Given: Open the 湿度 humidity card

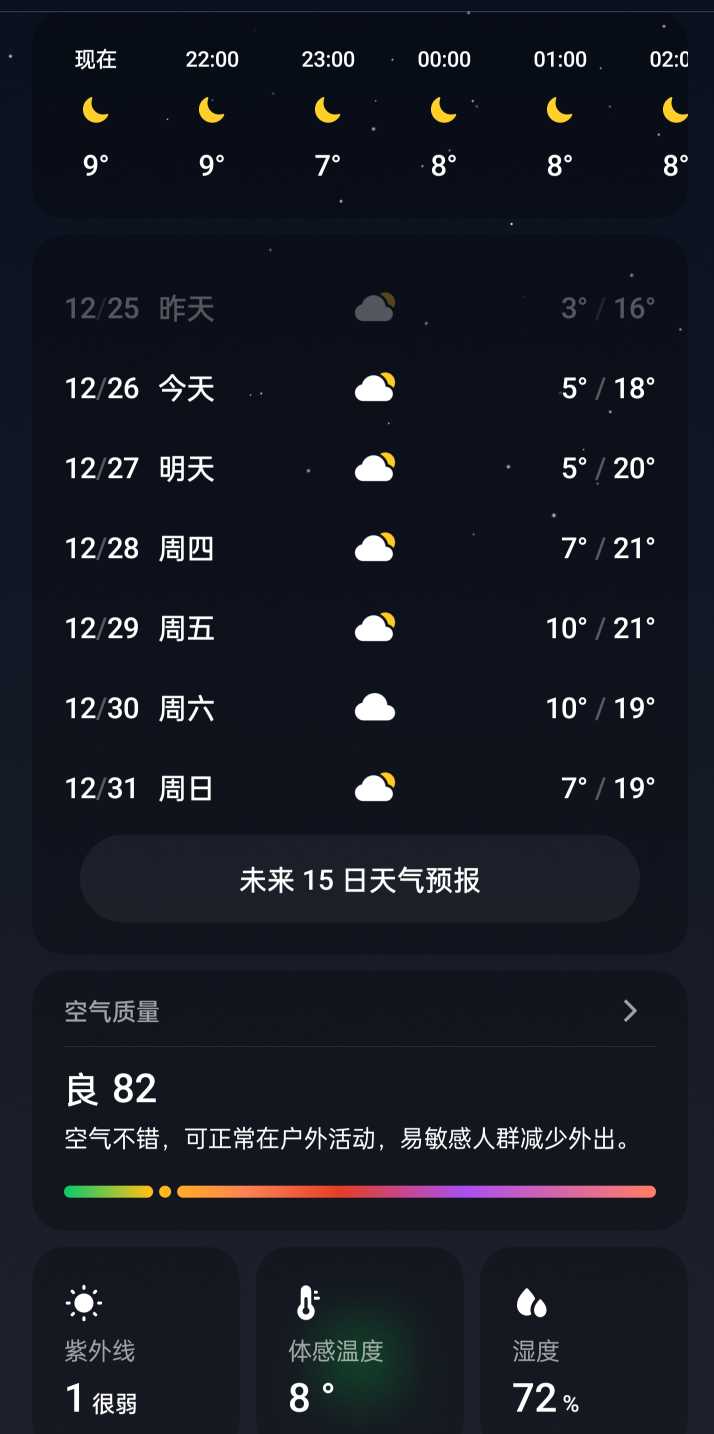Looking at the screenshot, I should 584,1341.
